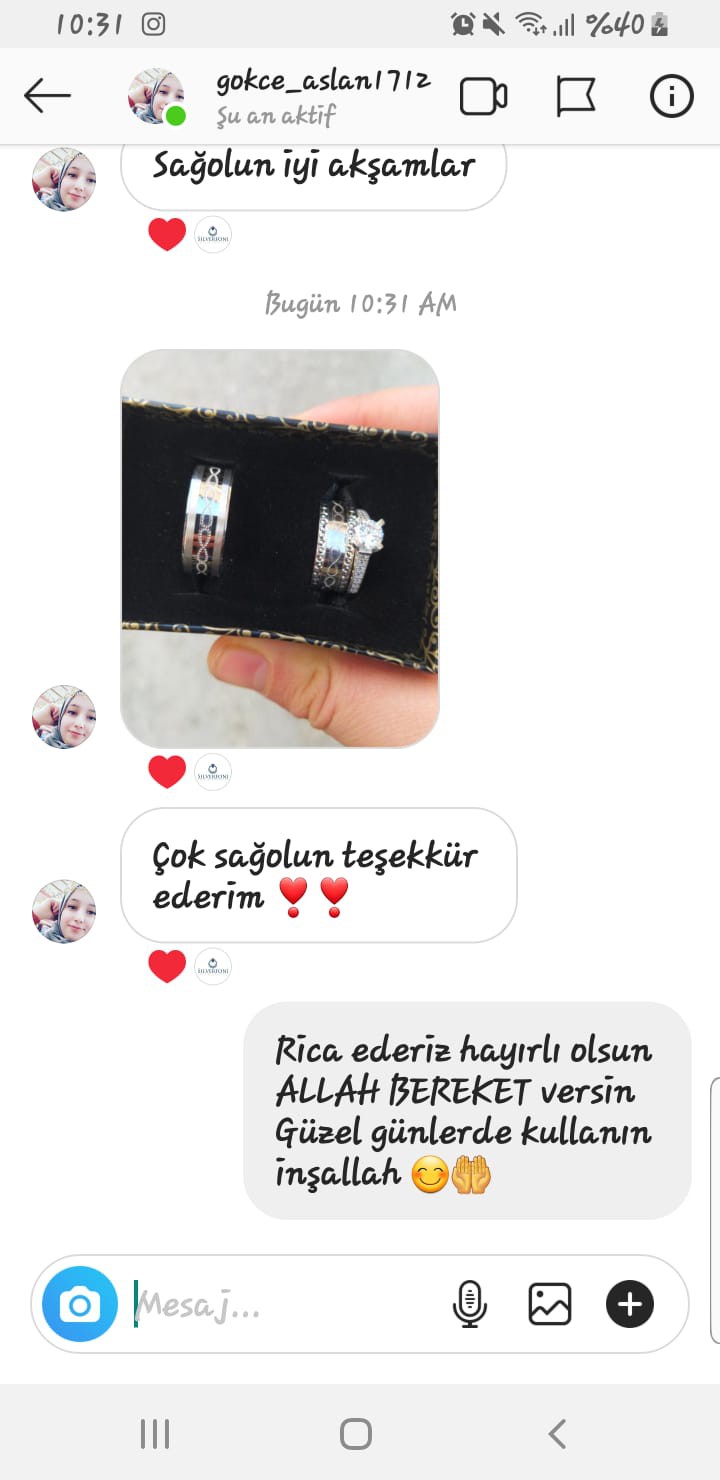Open the shared rings photo

280,548
